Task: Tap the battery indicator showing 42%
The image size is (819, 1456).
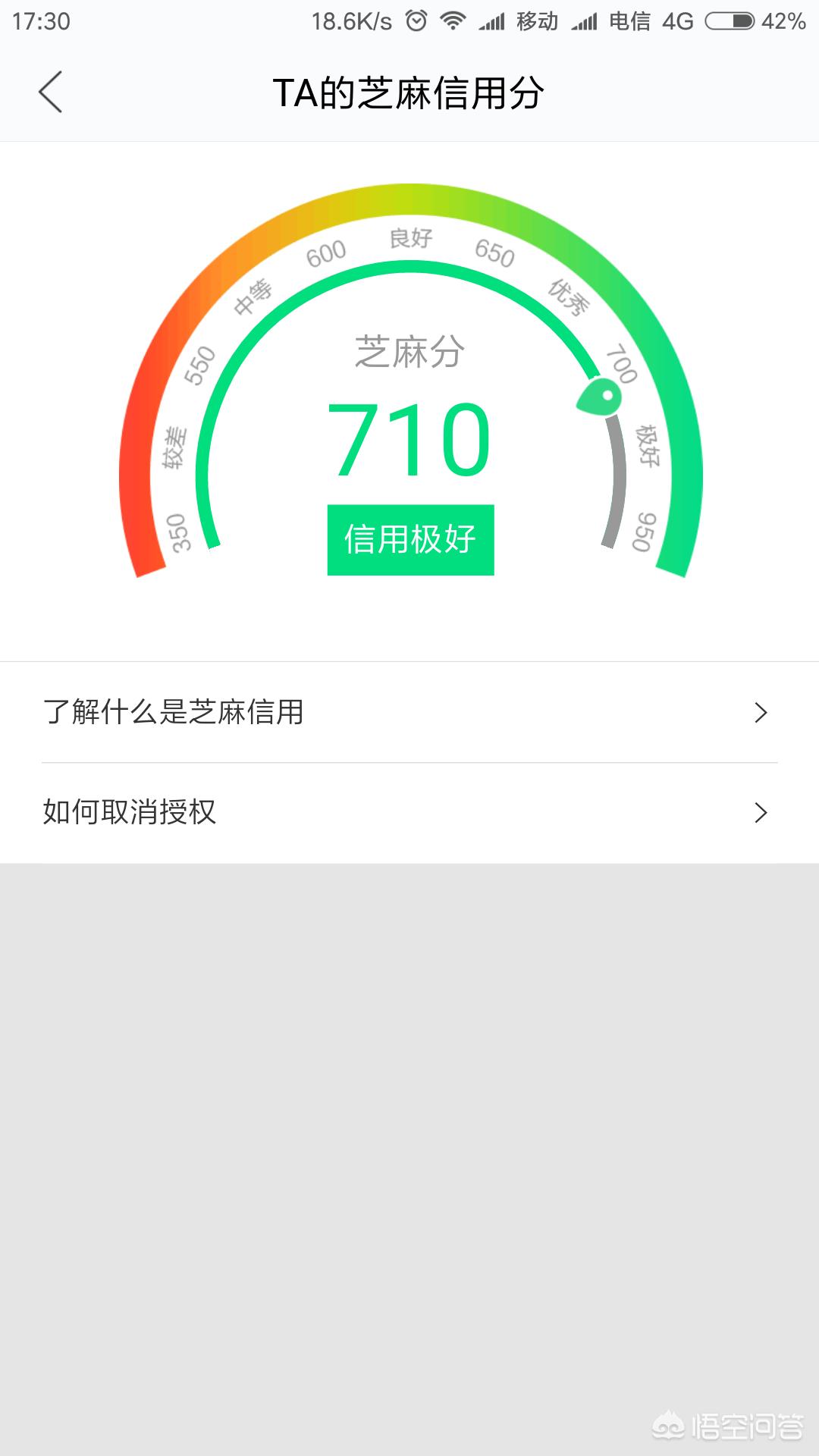Action: tap(730, 20)
